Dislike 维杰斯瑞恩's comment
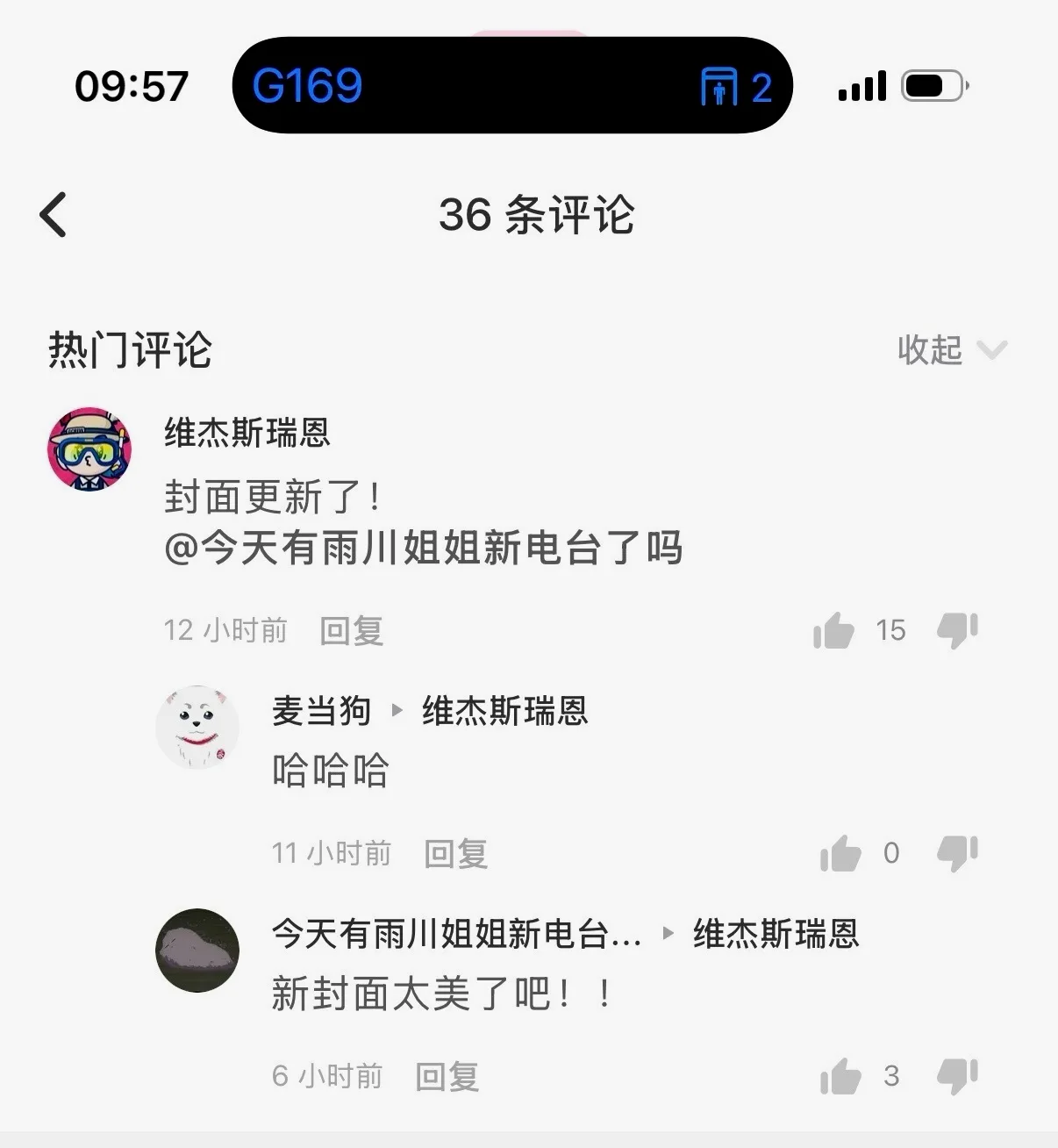The height and width of the screenshot is (1148, 1058). coord(957,630)
